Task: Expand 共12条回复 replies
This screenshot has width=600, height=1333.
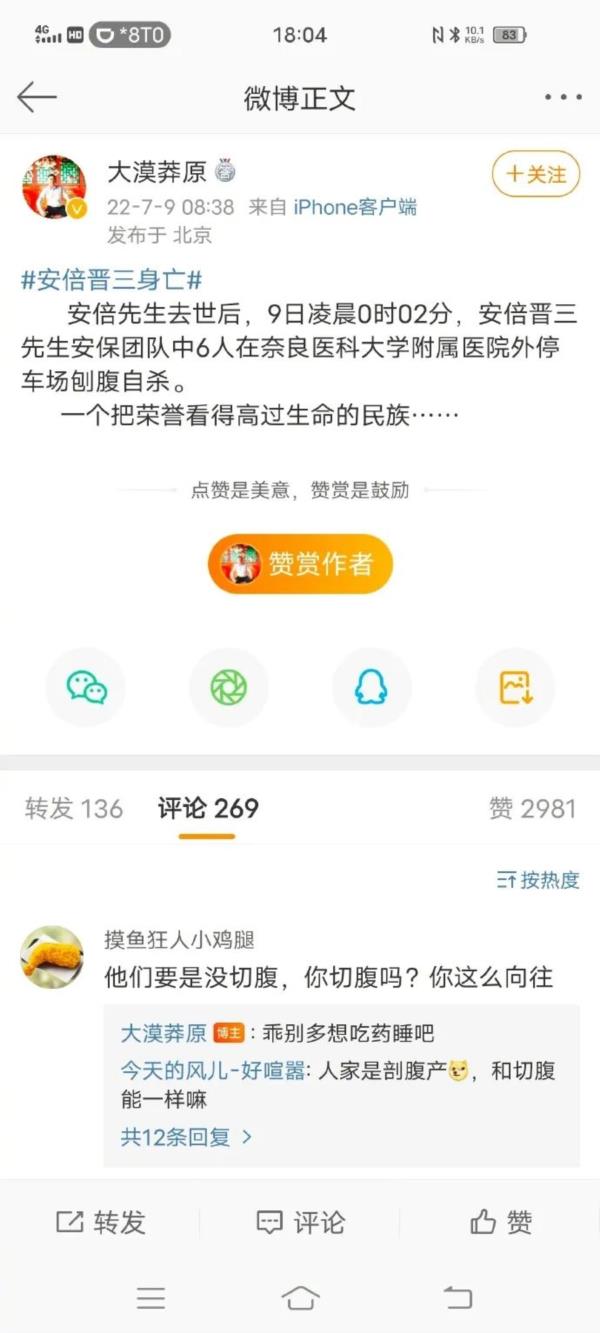Action: point(186,1137)
